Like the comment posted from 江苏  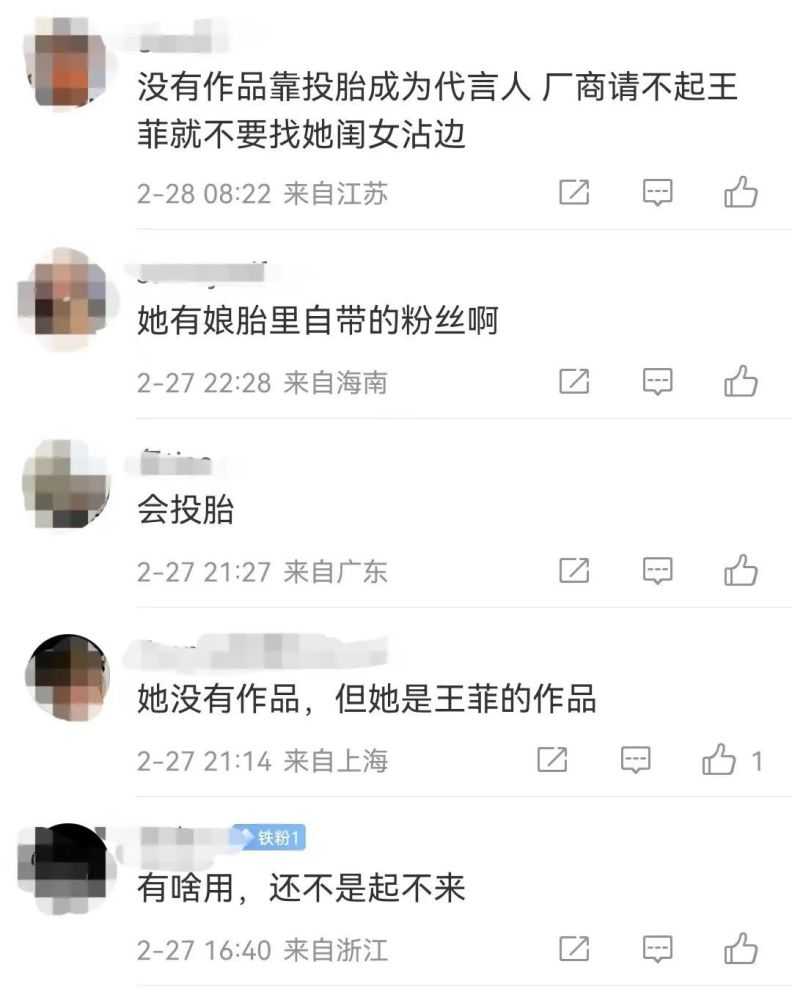coord(741,192)
